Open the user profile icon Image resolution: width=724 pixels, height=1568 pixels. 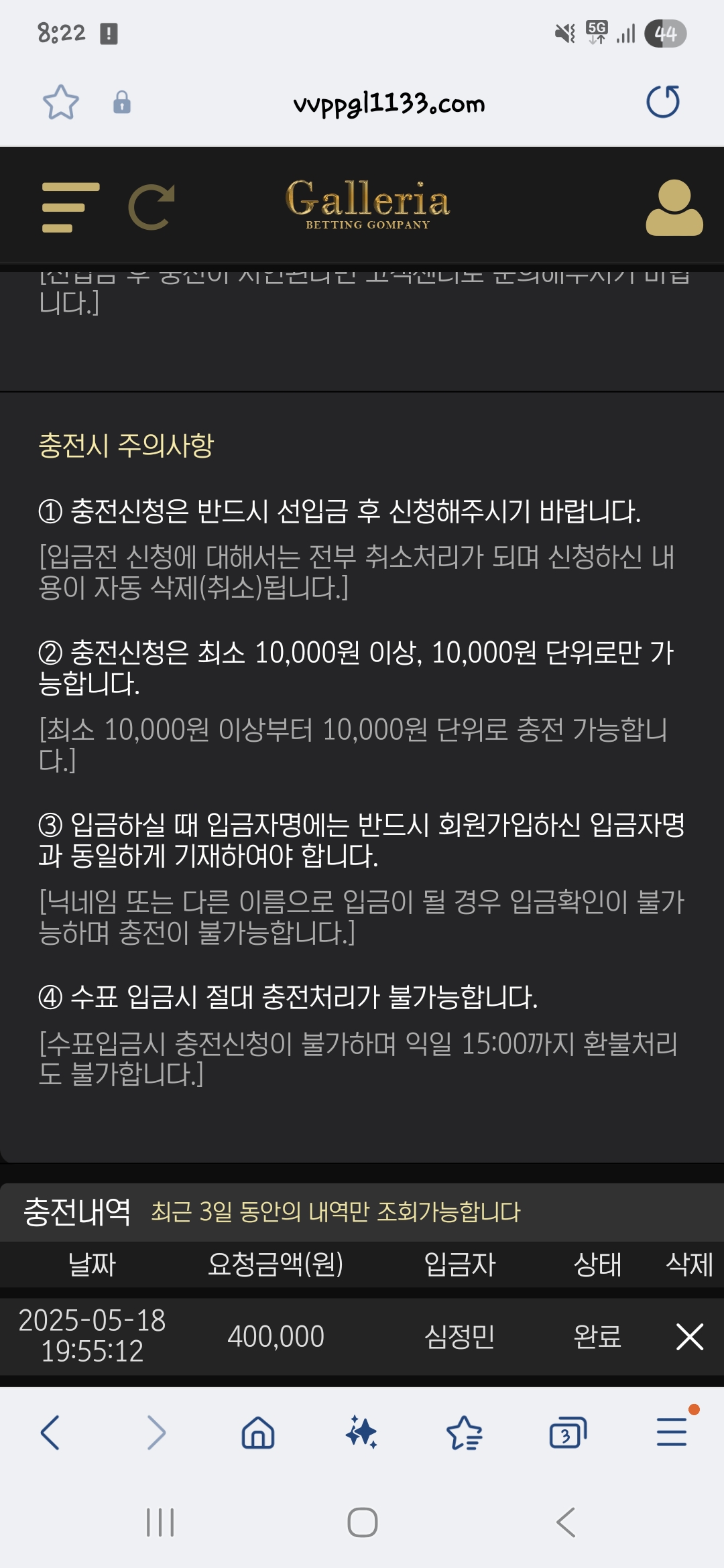(x=674, y=208)
